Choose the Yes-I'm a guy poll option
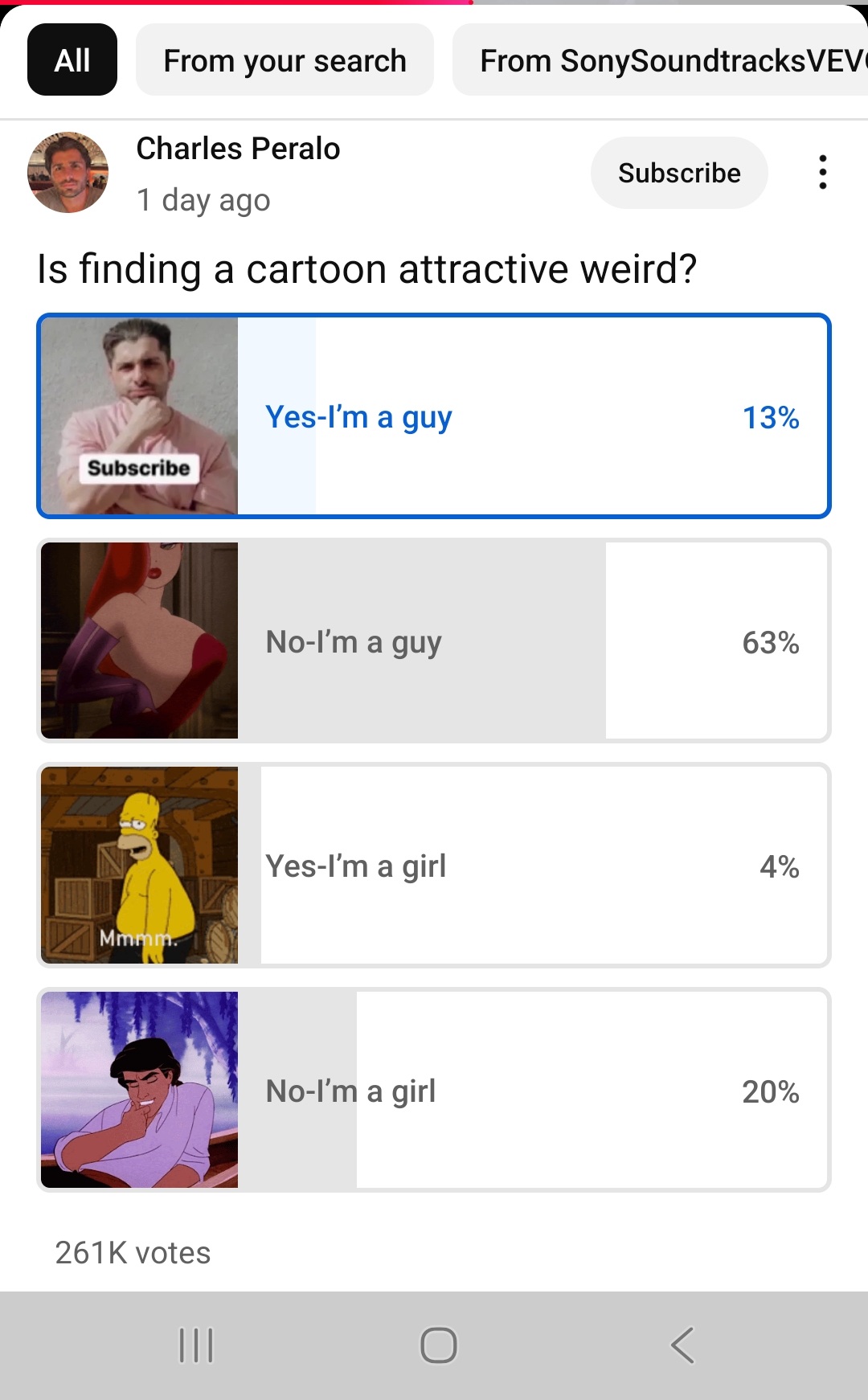The height and width of the screenshot is (1400, 868). coord(434,416)
